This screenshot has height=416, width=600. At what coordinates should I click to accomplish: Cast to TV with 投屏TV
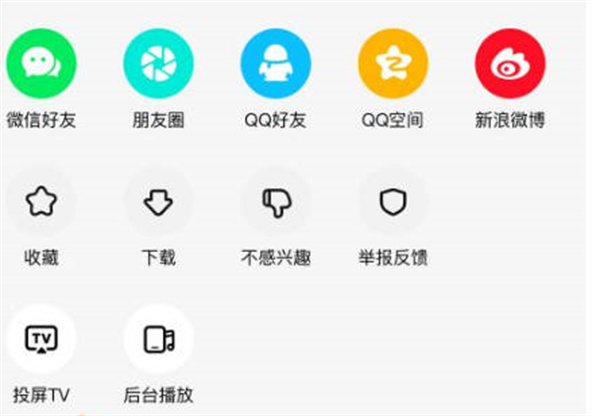point(41,340)
